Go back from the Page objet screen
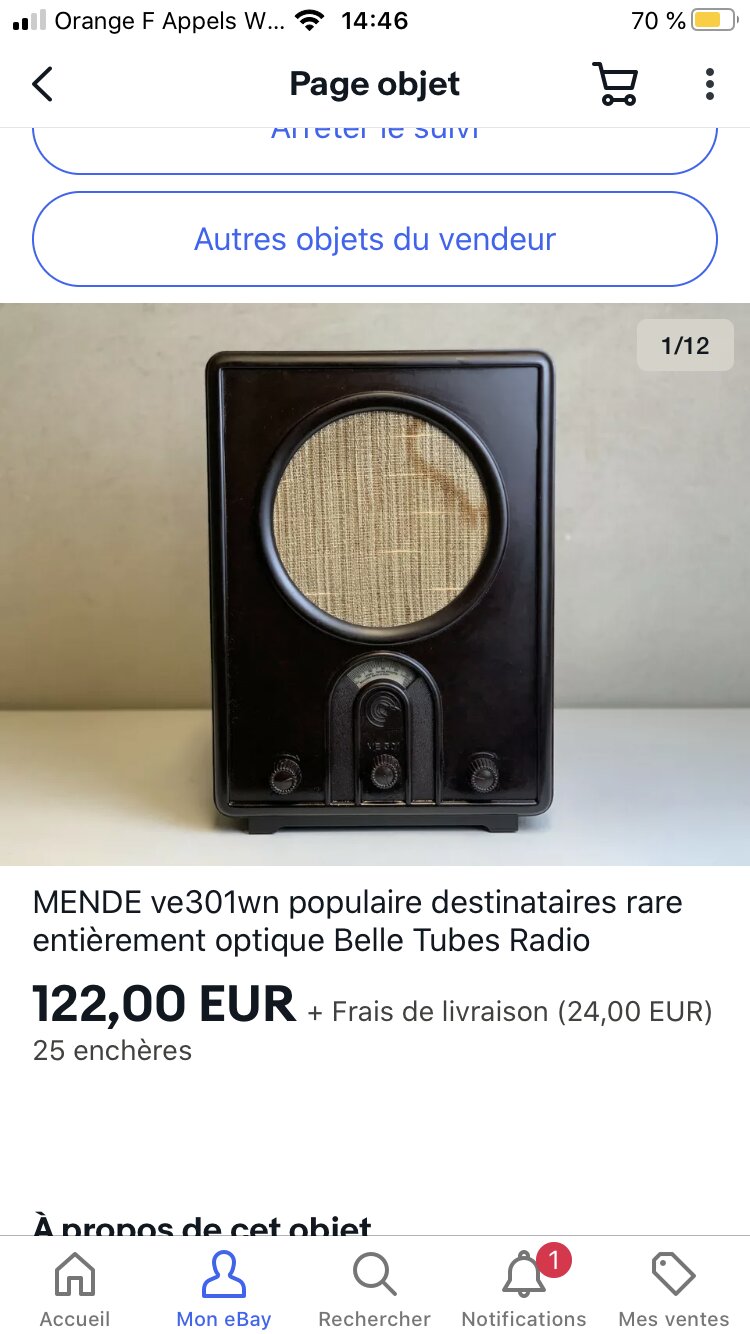This screenshot has height=1334, width=750. [x=42, y=84]
